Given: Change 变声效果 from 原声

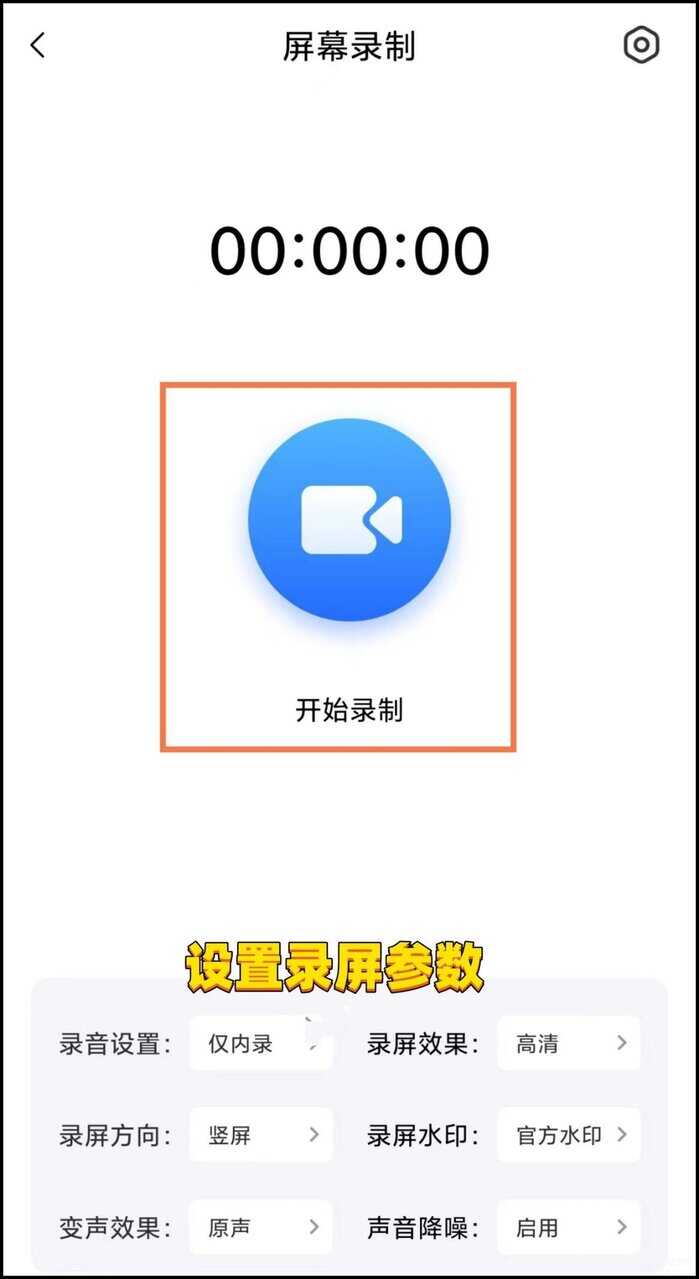Looking at the screenshot, I should click(261, 1227).
